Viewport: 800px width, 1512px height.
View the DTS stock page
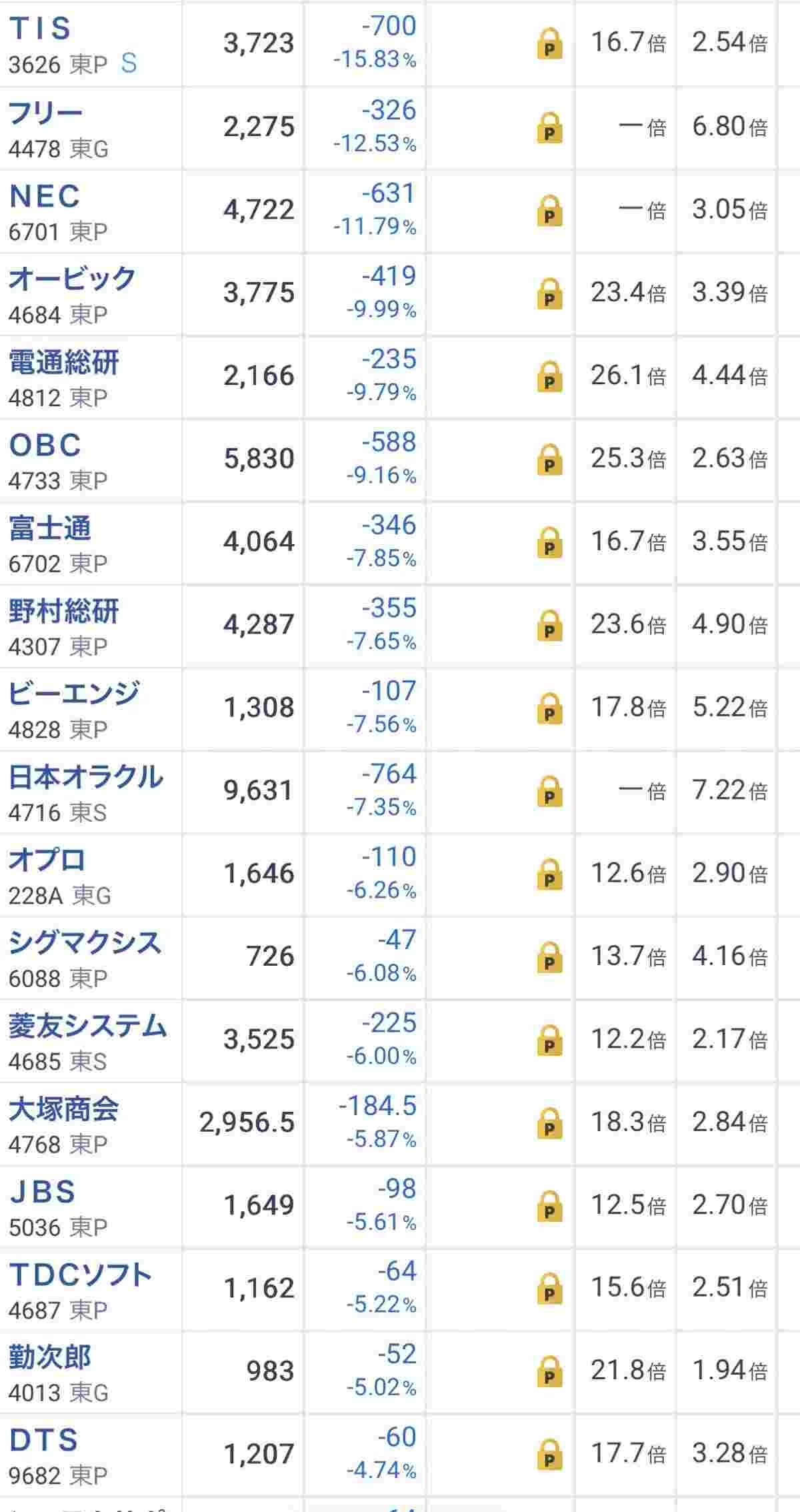(x=43, y=1440)
